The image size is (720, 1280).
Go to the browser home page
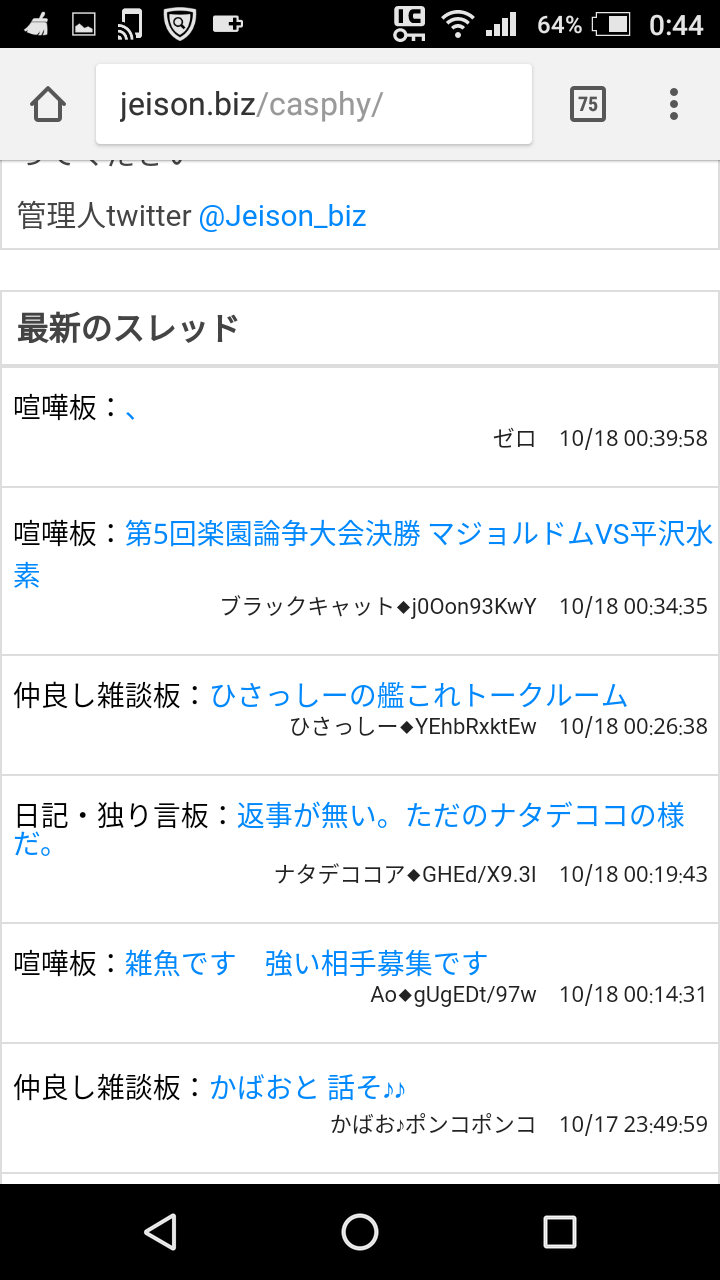[48, 104]
